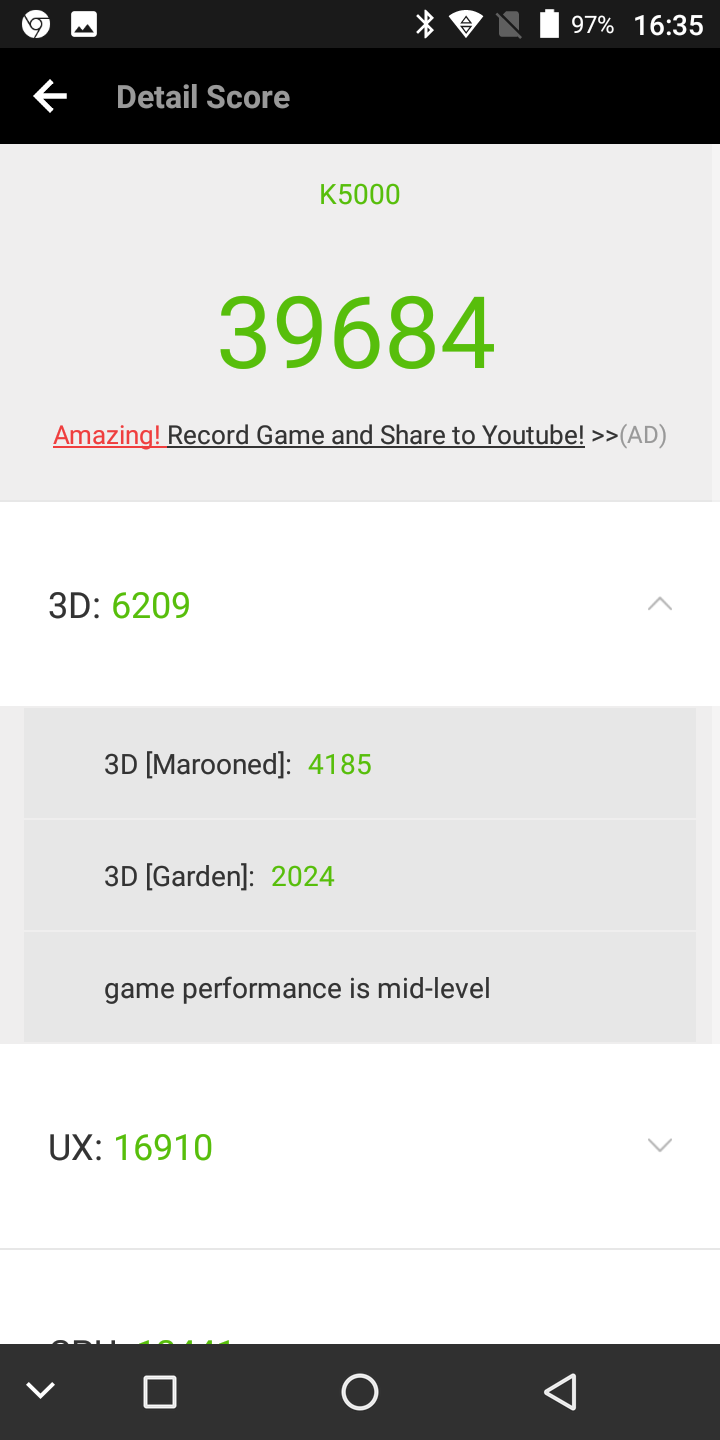The height and width of the screenshot is (1440, 720).
Task: Open recent apps from the navigation bar
Action: [160, 1392]
